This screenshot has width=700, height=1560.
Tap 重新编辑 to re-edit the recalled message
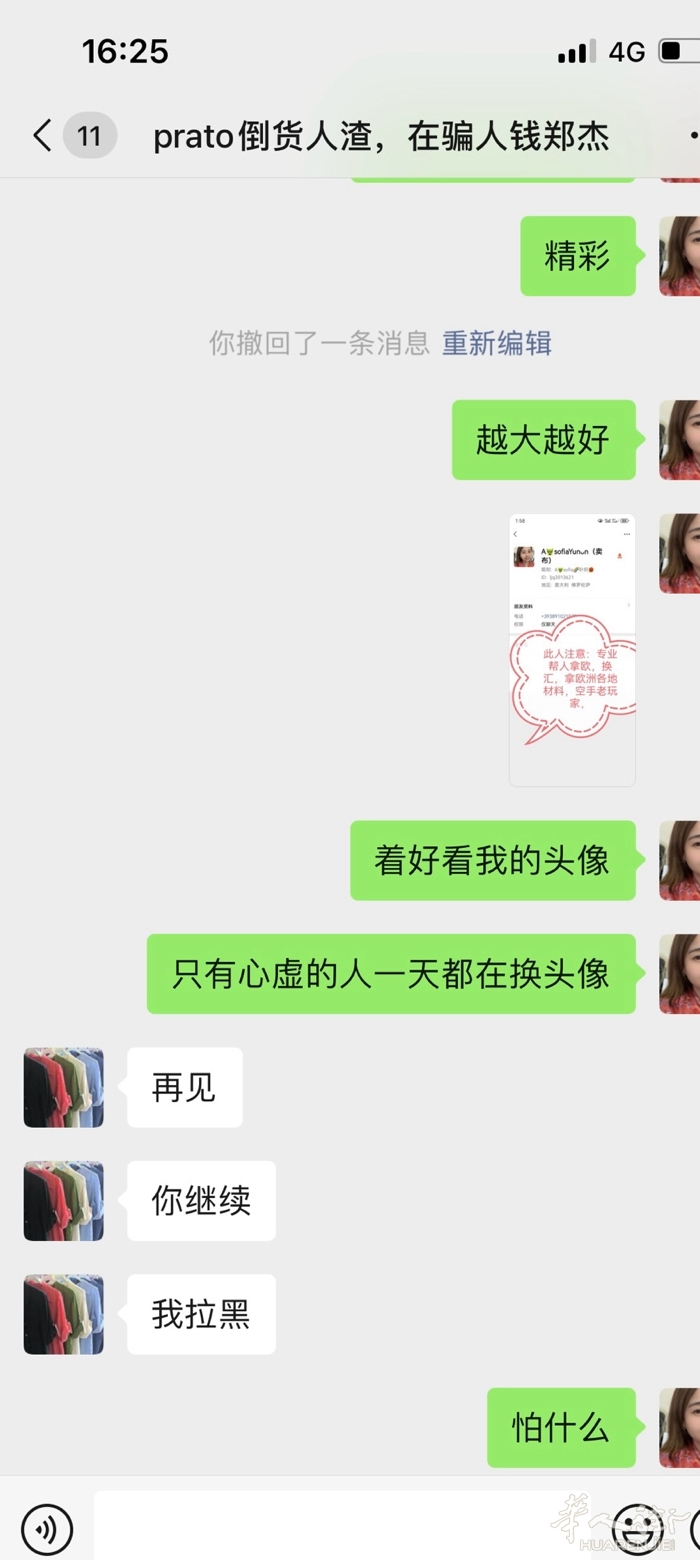click(497, 343)
